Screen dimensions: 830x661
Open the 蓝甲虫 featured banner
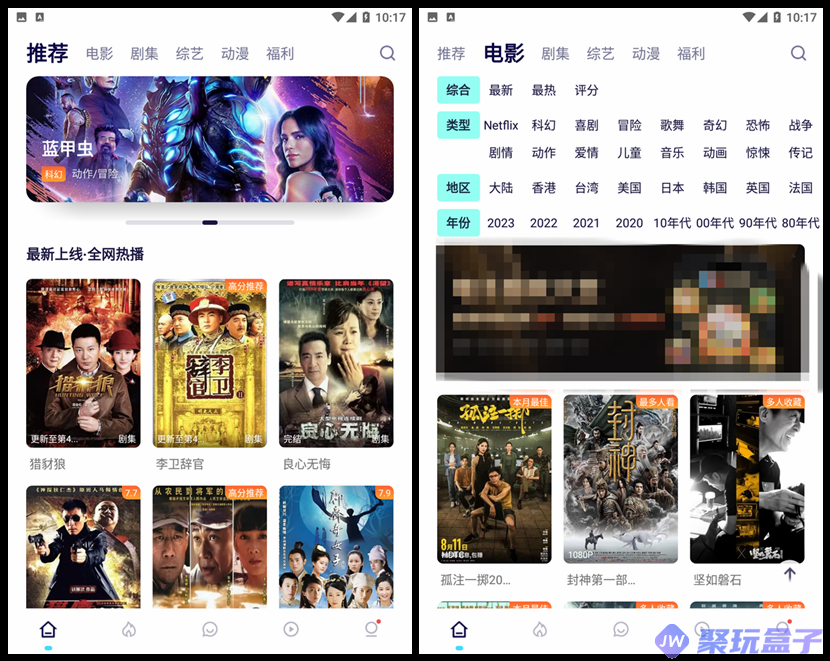pos(209,138)
